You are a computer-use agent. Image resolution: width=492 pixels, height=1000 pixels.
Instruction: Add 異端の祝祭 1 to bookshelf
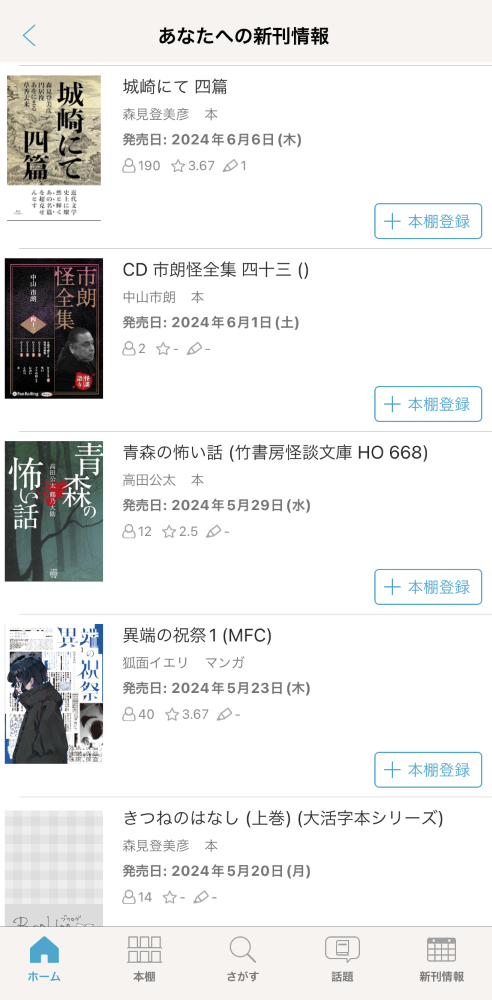[428, 770]
